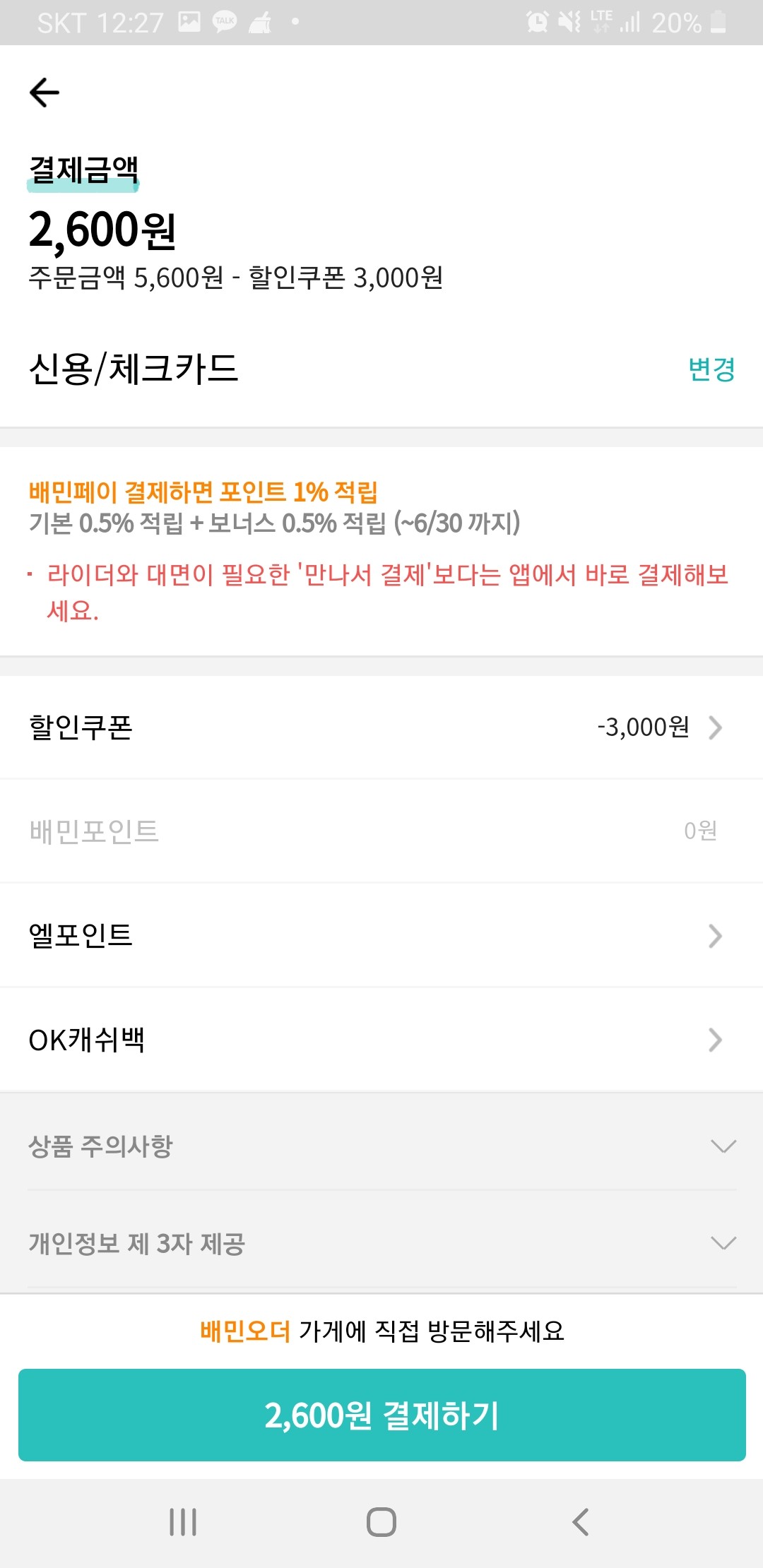Open the OK캐쉬백 row
Viewport: 763px width, 1568px height.
coord(381,1040)
